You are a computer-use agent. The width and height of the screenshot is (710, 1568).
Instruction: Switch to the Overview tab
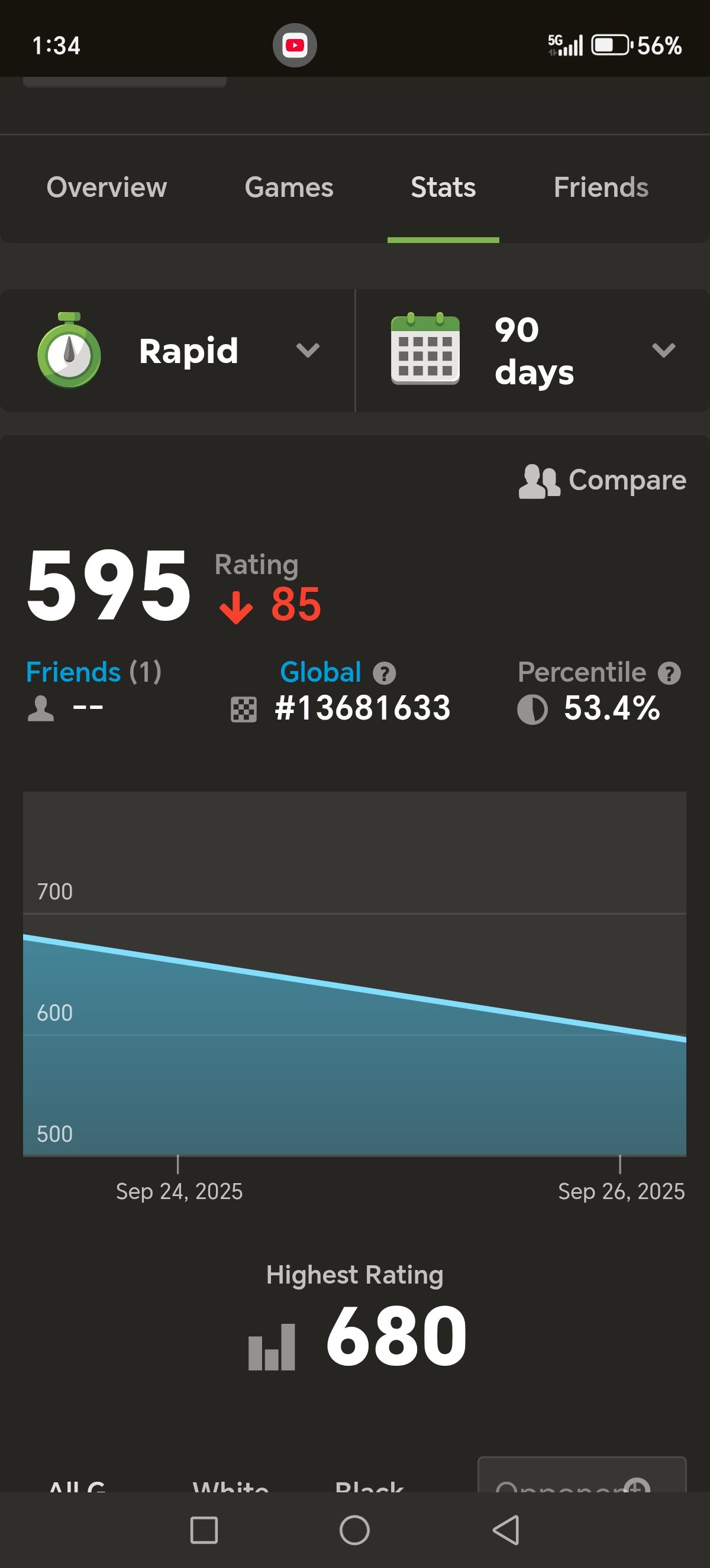tap(106, 187)
